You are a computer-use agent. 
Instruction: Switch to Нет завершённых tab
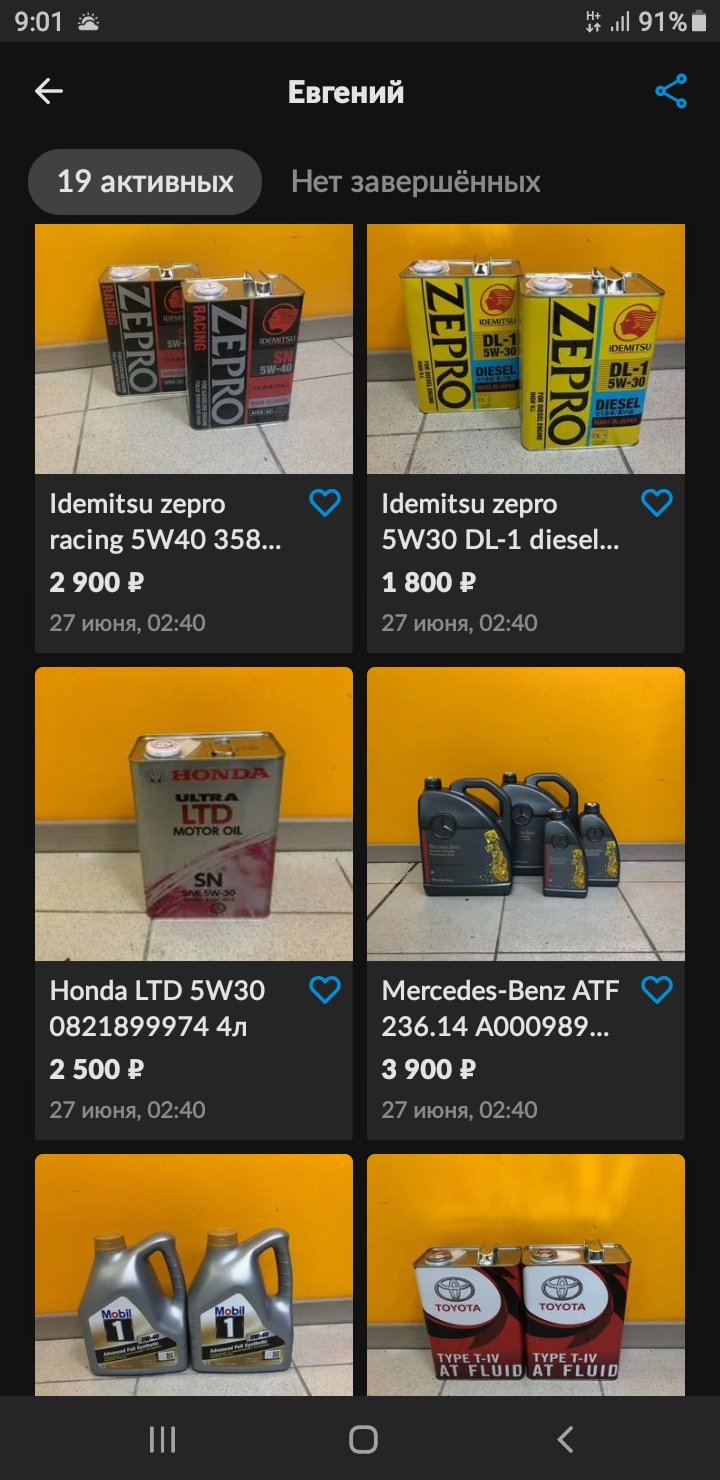[415, 182]
